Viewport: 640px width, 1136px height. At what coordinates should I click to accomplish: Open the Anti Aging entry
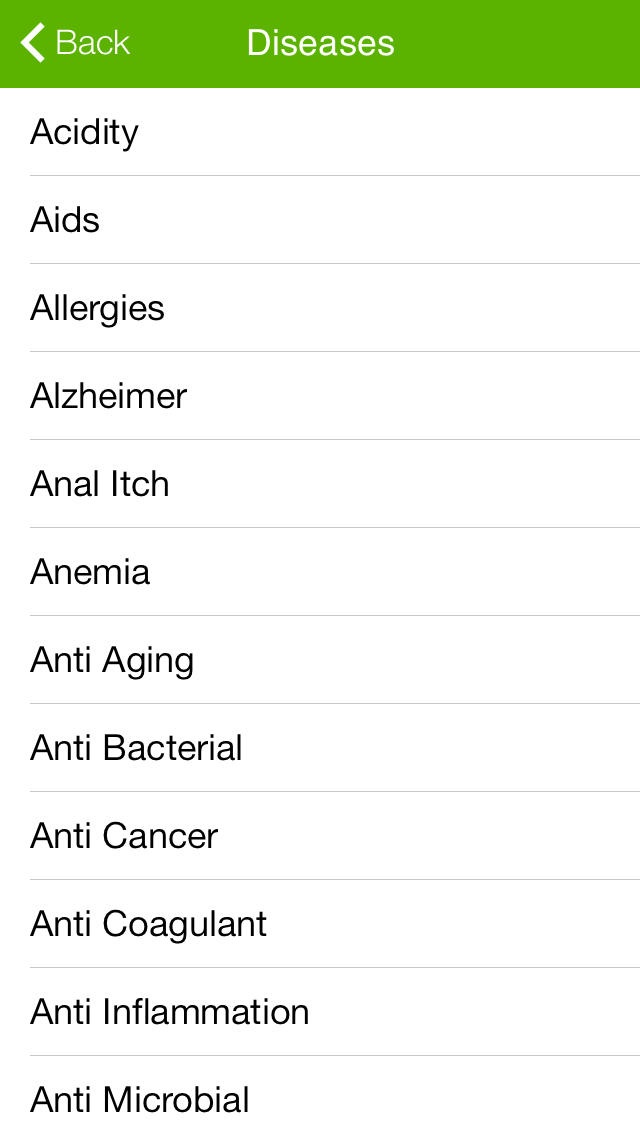point(320,660)
